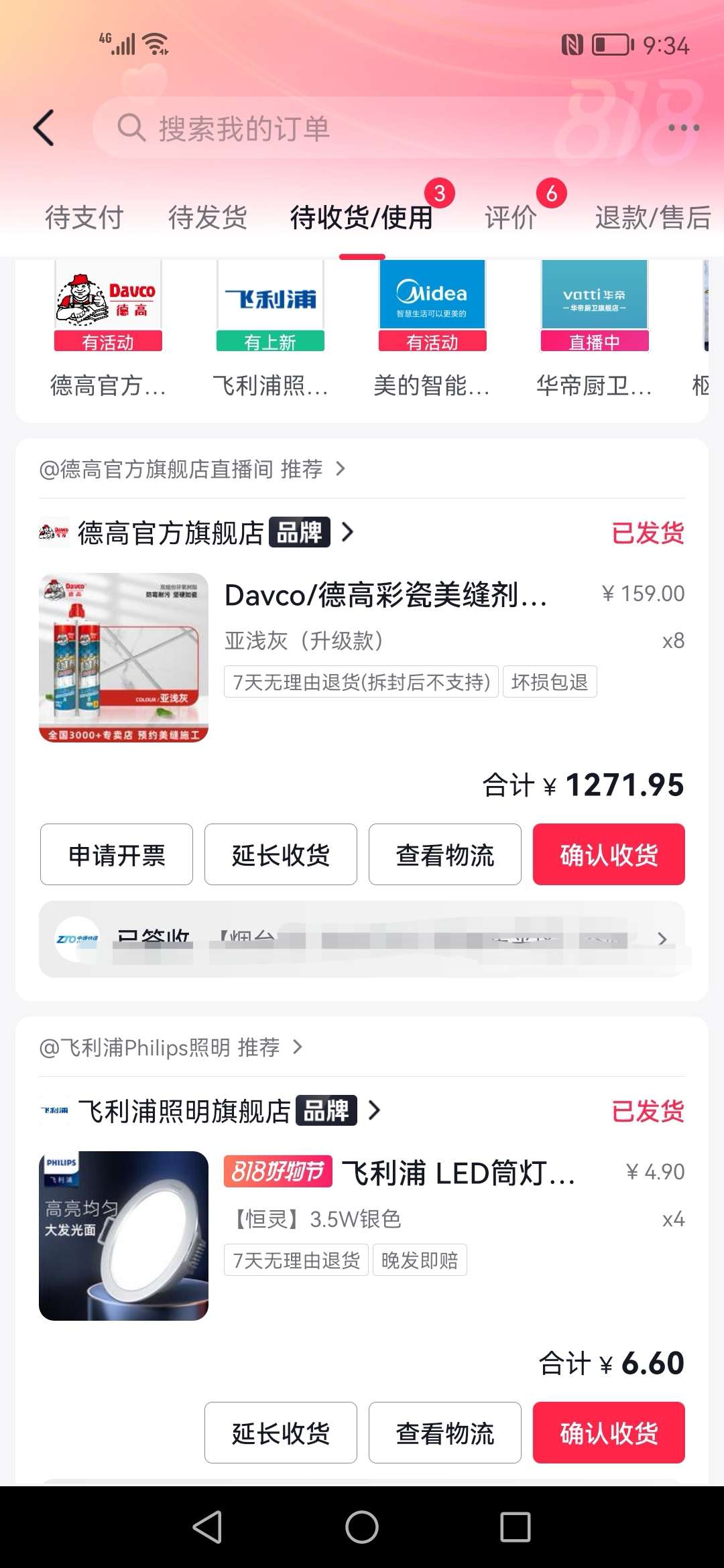The image size is (724, 1568).
Task: Open the 飞利浦 LED筒灯 product item
Action: coord(362,1235)
